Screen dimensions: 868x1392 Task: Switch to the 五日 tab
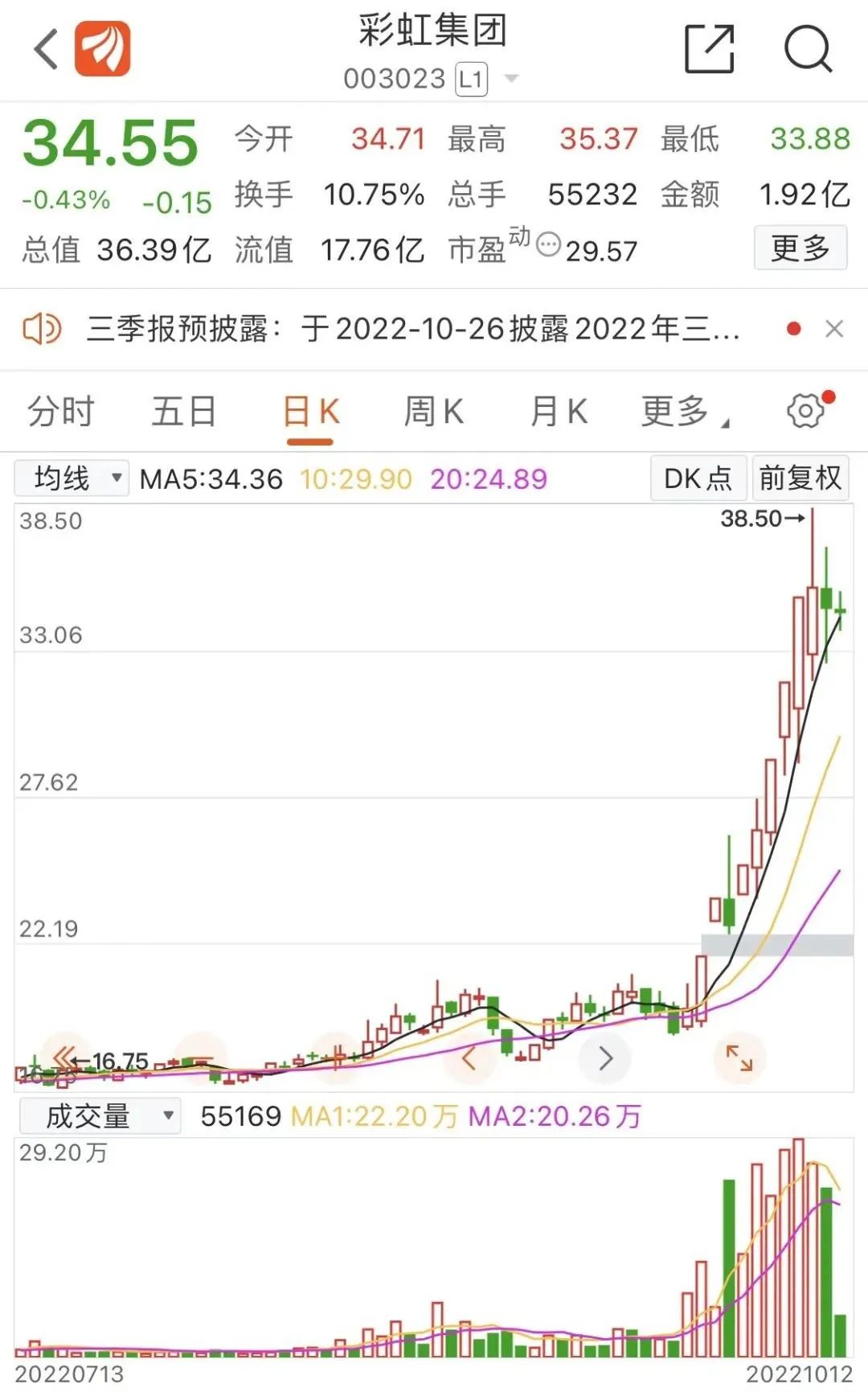click(x=184, y=412)
